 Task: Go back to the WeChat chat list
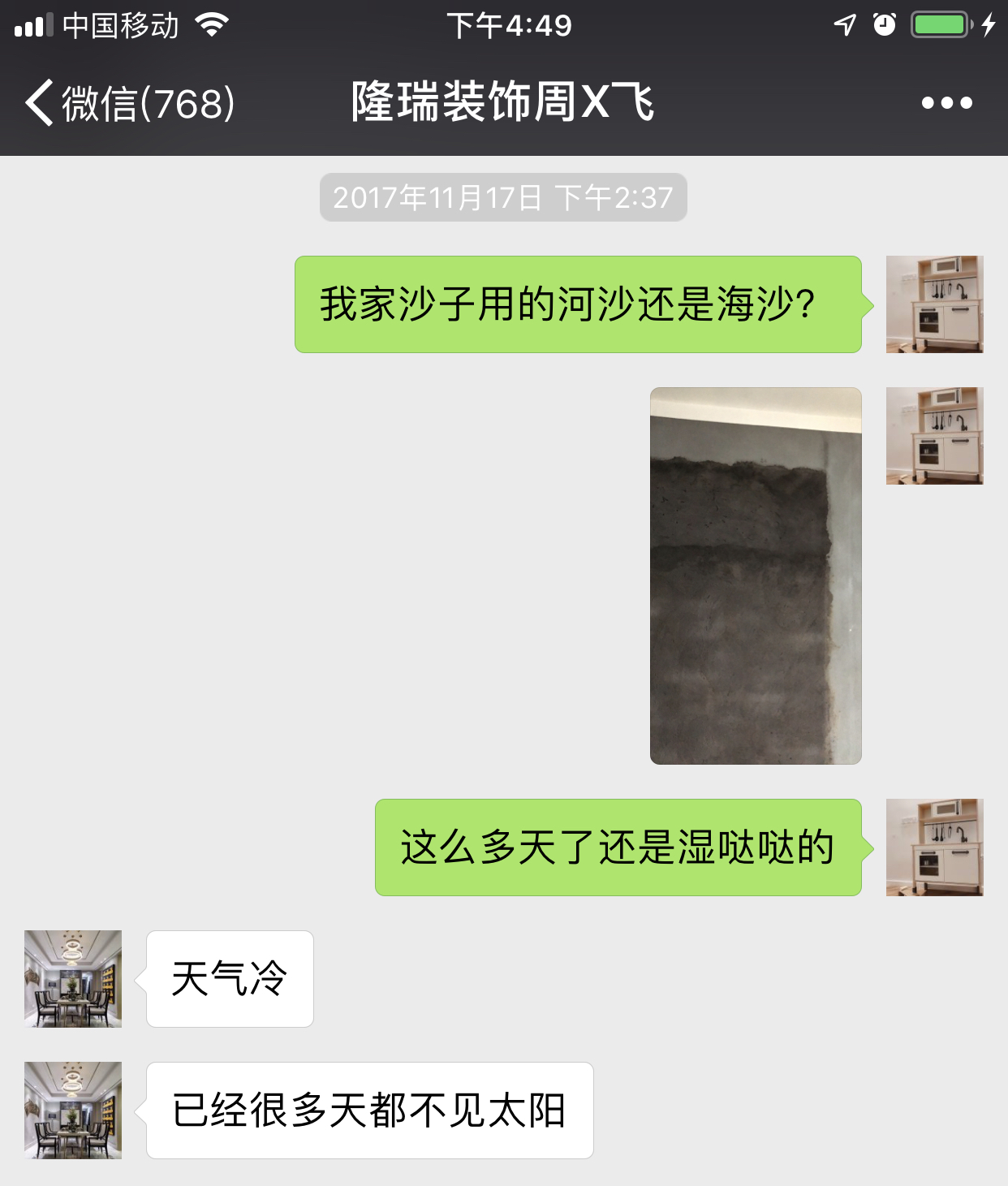pos(130,103)
